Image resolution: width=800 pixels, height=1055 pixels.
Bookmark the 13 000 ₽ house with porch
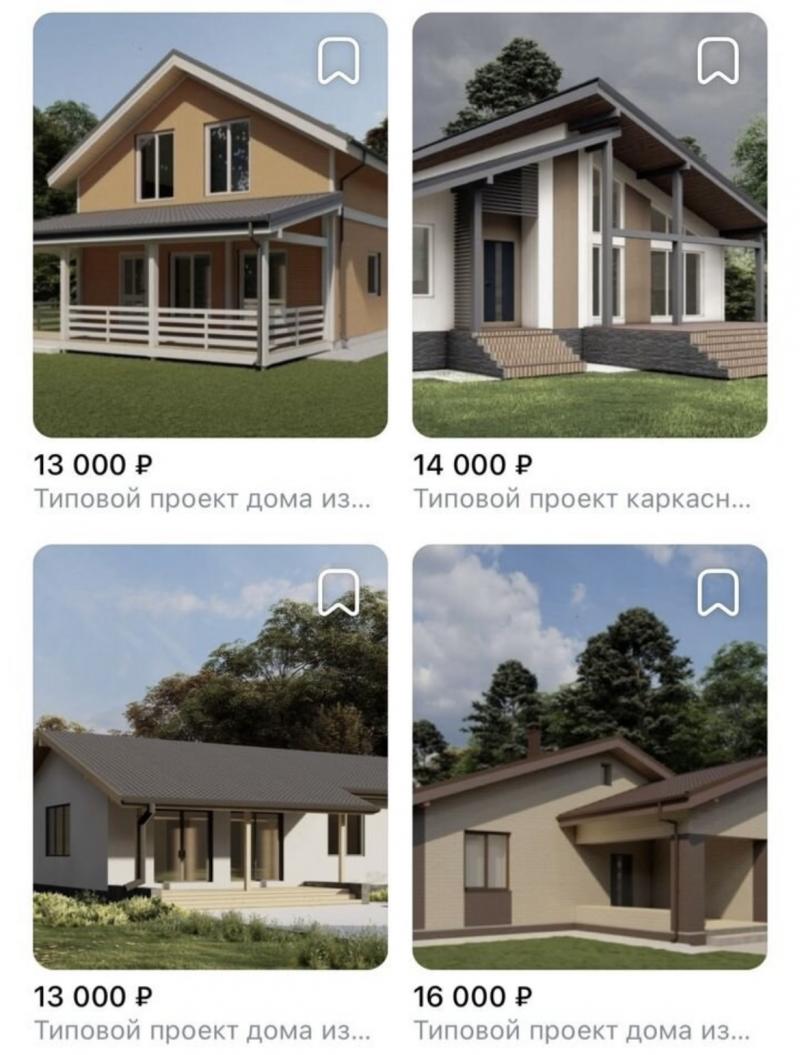338,62
